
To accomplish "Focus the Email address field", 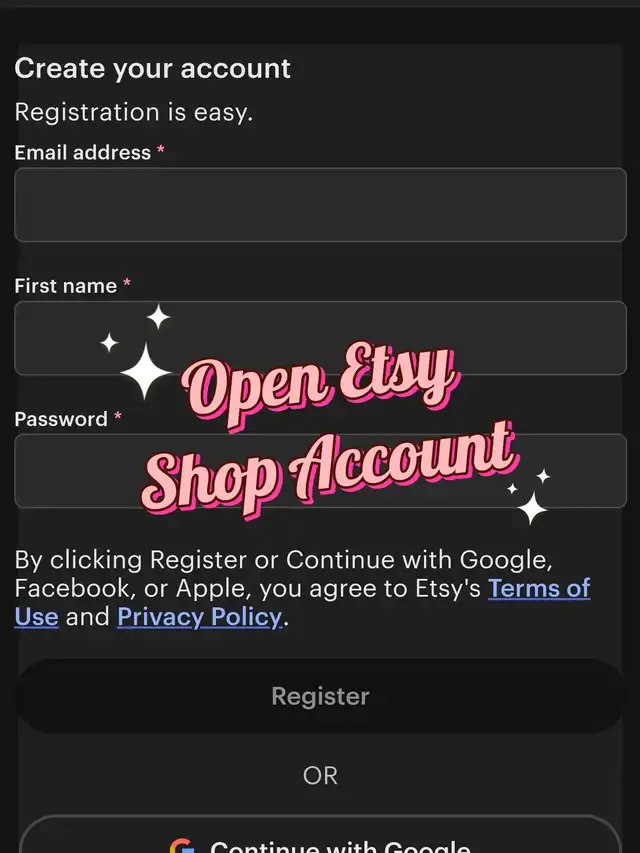I will pos(320,205).
